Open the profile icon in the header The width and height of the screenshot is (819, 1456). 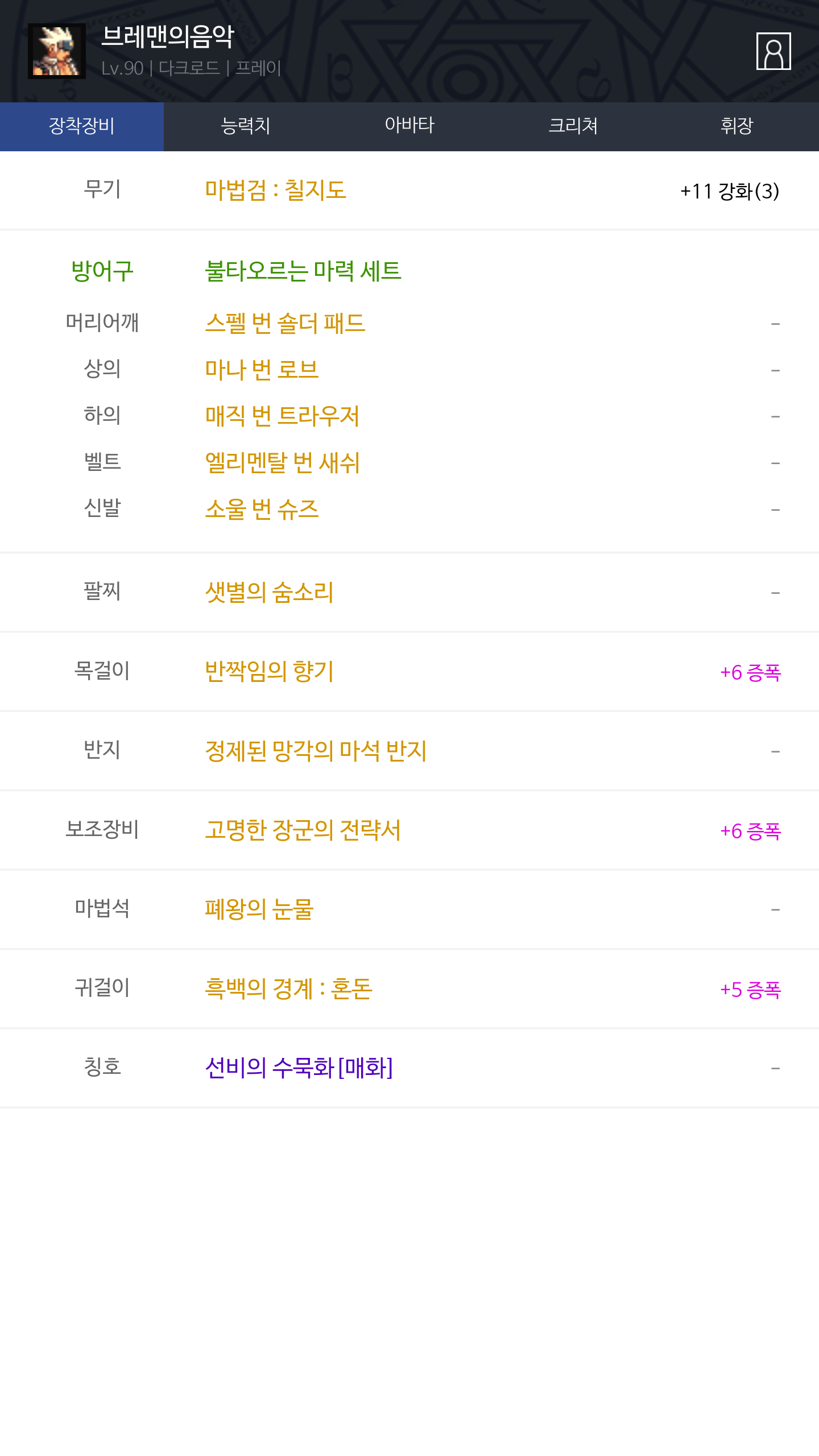click(x=773, y=51)
